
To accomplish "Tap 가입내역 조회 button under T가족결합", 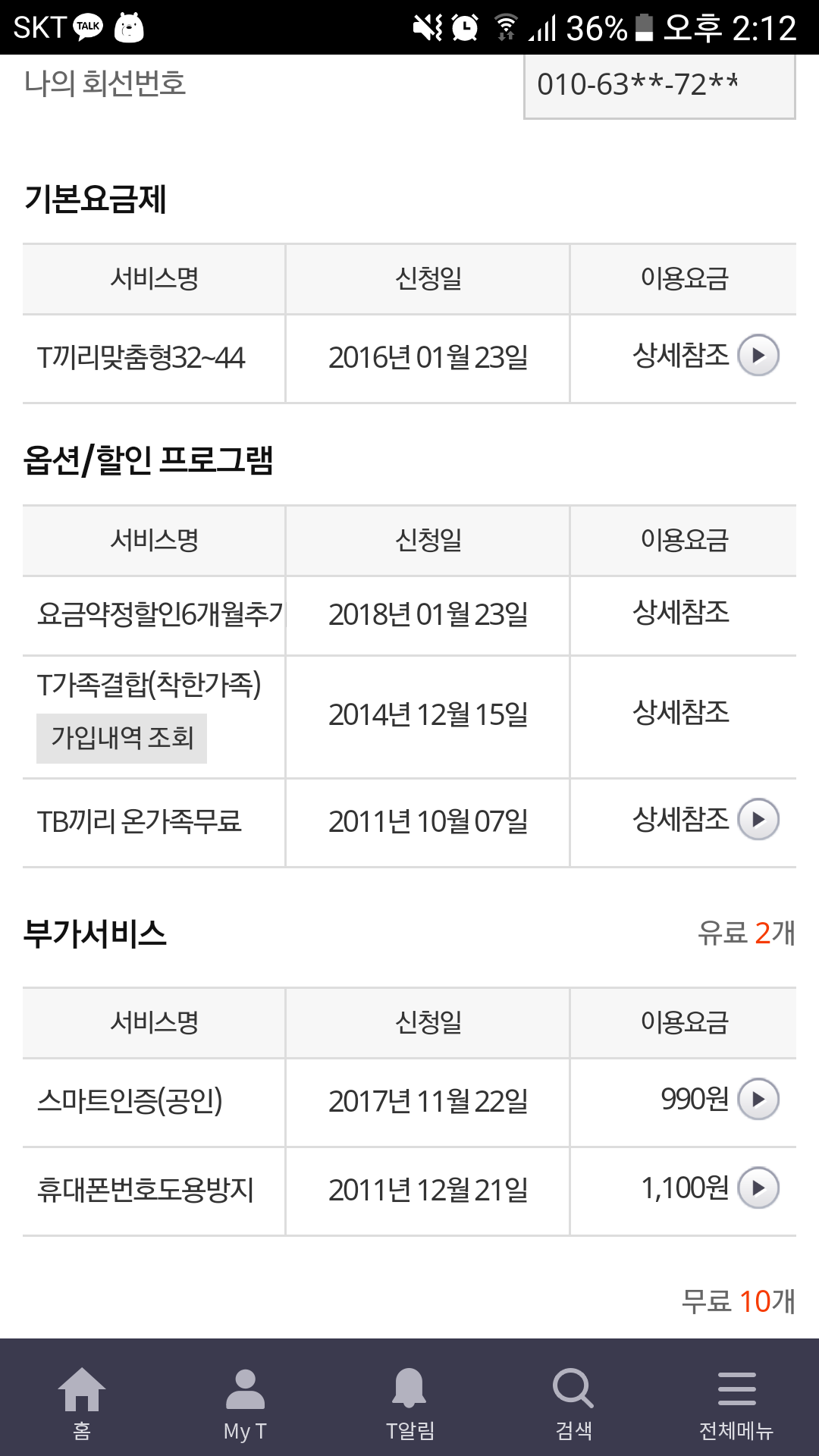I will 121,738.
